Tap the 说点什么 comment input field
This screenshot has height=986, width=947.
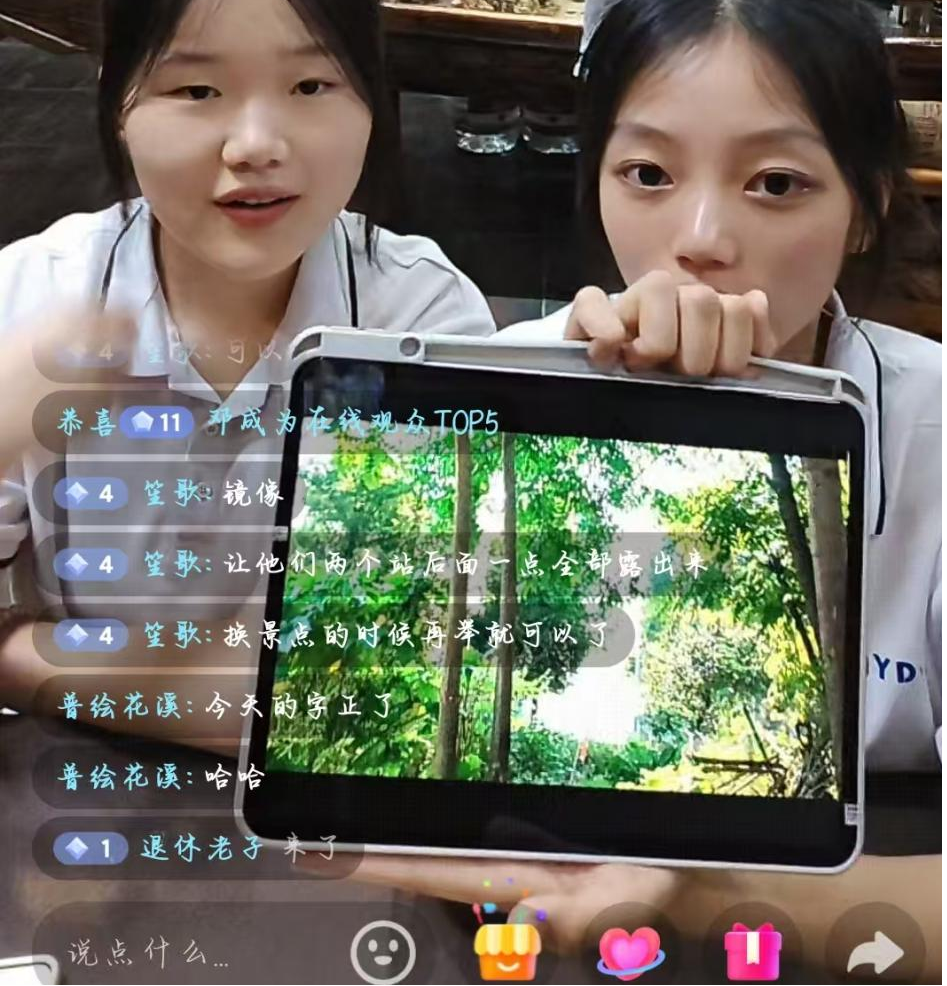[x=180, y=952]
